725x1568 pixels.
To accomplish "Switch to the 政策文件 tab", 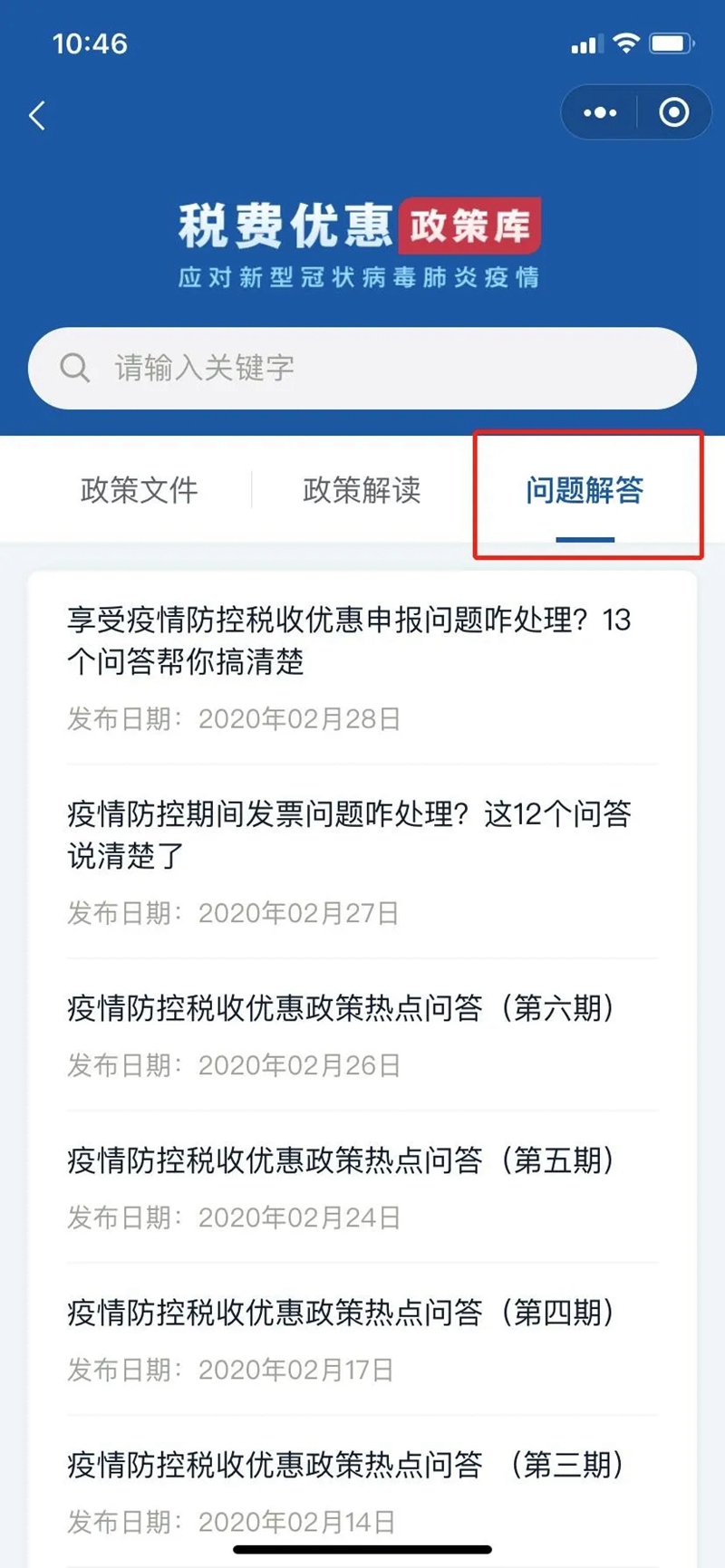I will tap(139, 490).
